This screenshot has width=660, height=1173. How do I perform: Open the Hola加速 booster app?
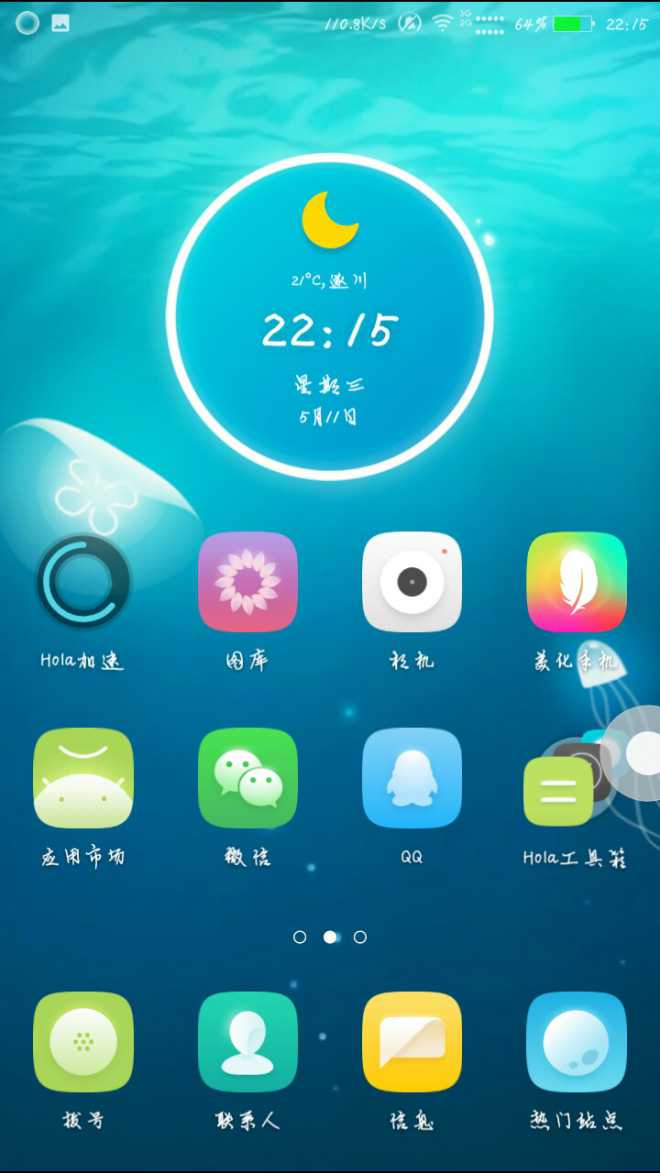coord(83,582)
